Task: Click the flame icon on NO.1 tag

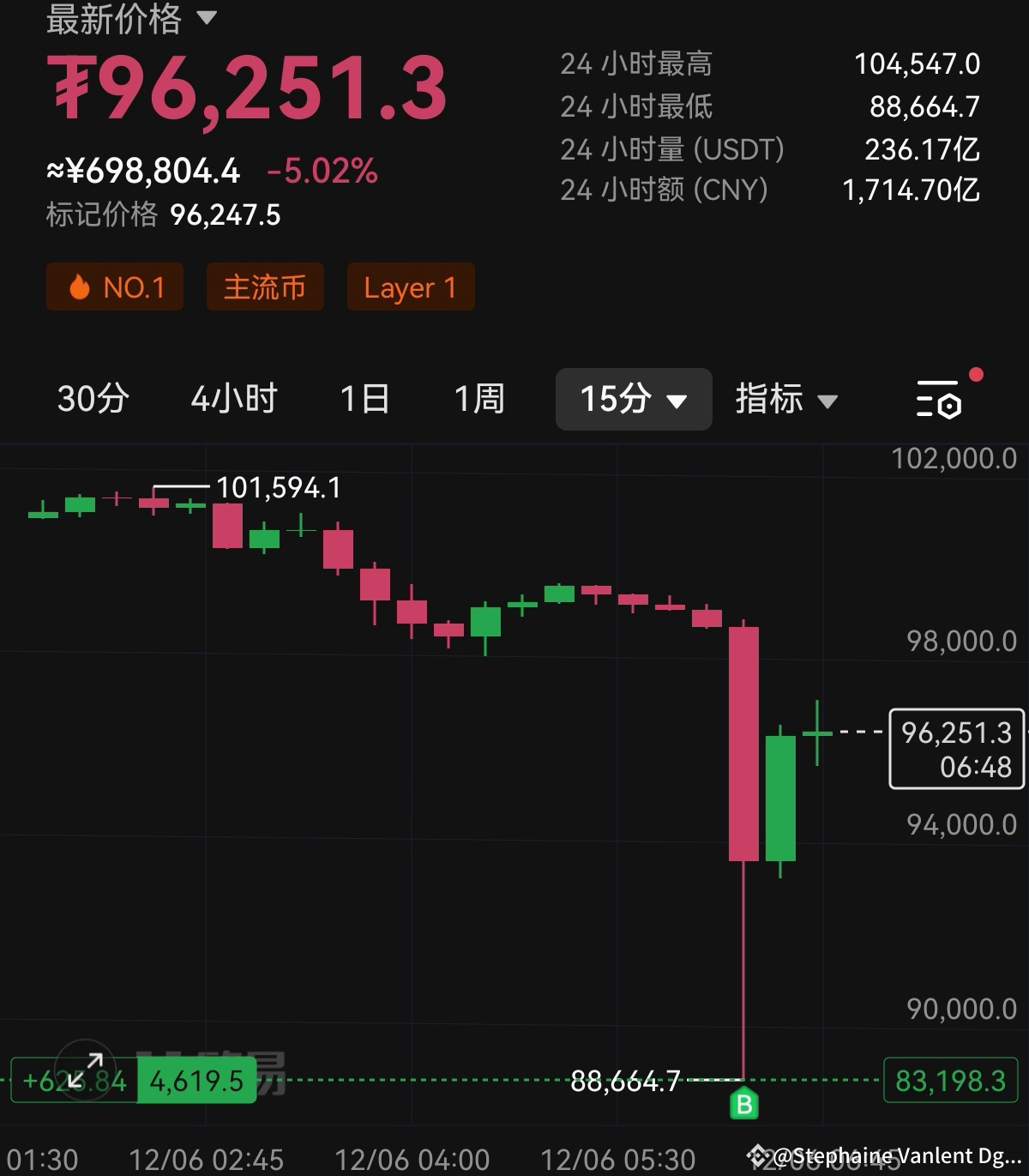Action: 79,287
